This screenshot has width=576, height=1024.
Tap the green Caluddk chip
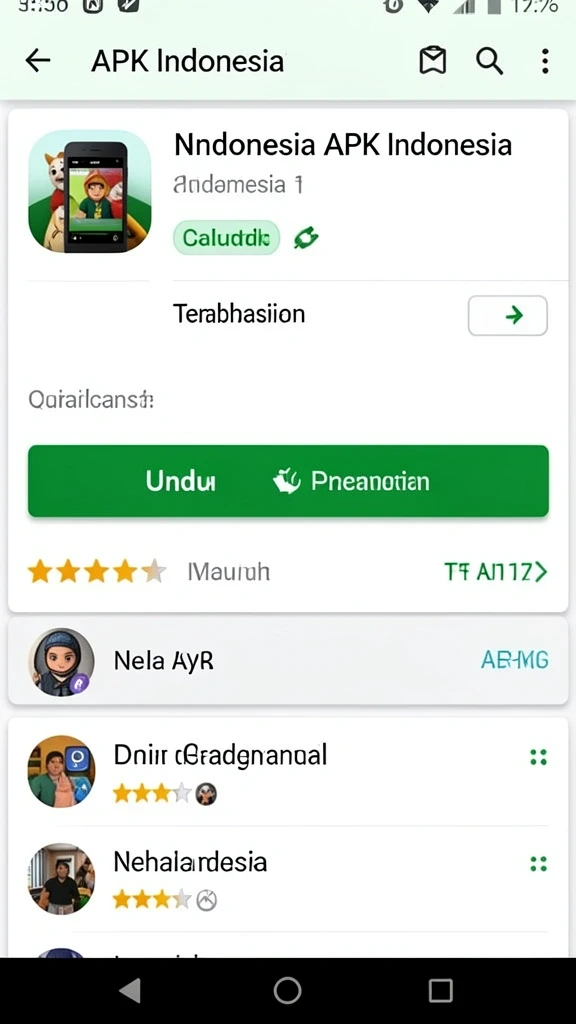[x=227, y=238]
